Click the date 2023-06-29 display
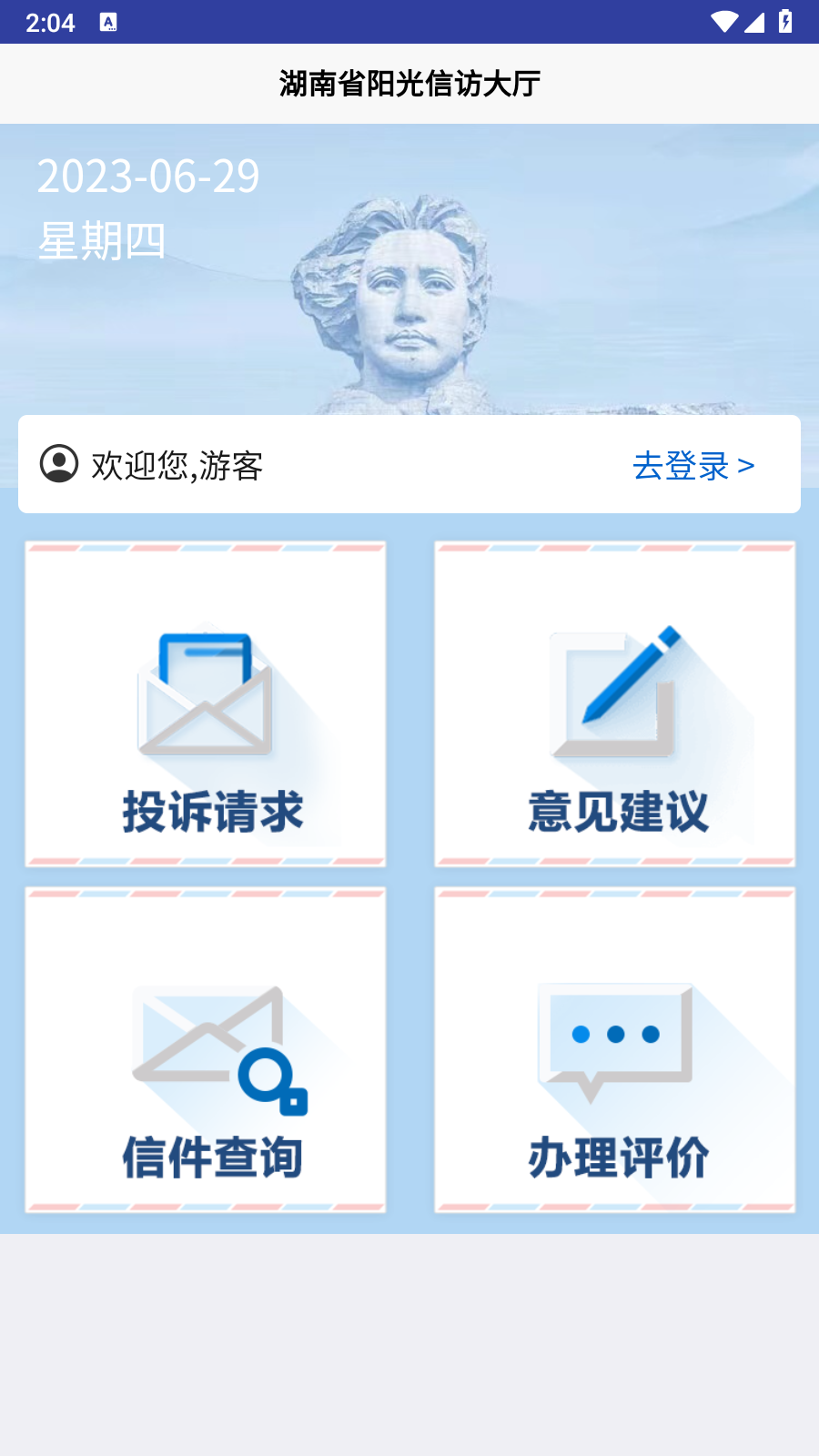 pos(148,178)
